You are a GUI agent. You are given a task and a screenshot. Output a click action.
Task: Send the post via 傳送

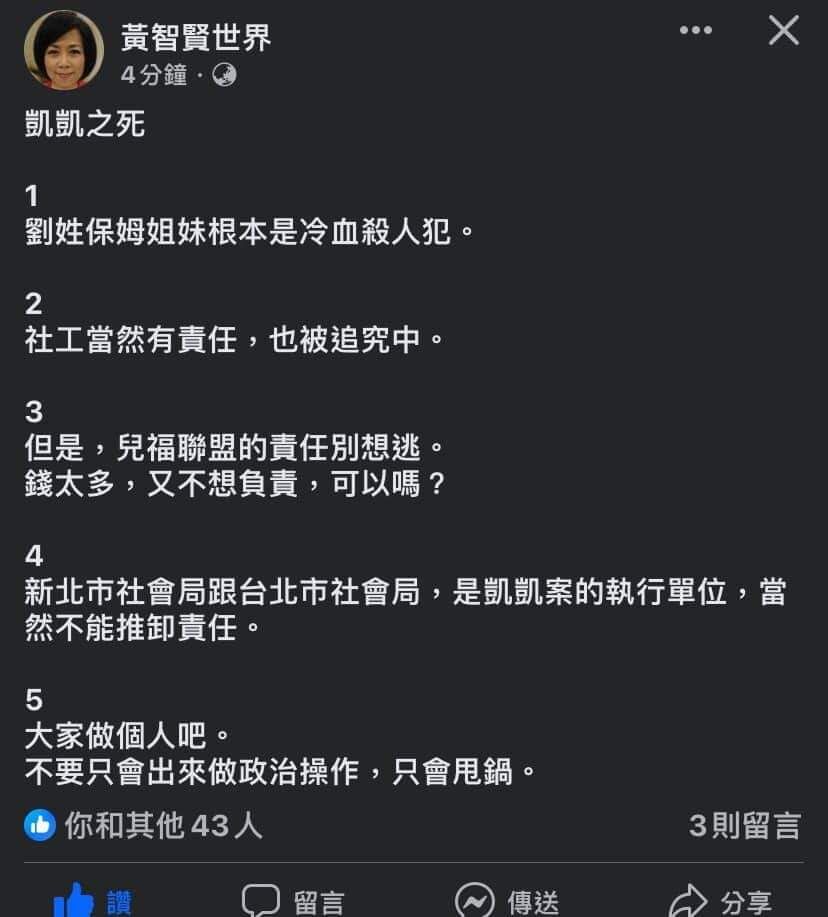click(x=506, y=900)
